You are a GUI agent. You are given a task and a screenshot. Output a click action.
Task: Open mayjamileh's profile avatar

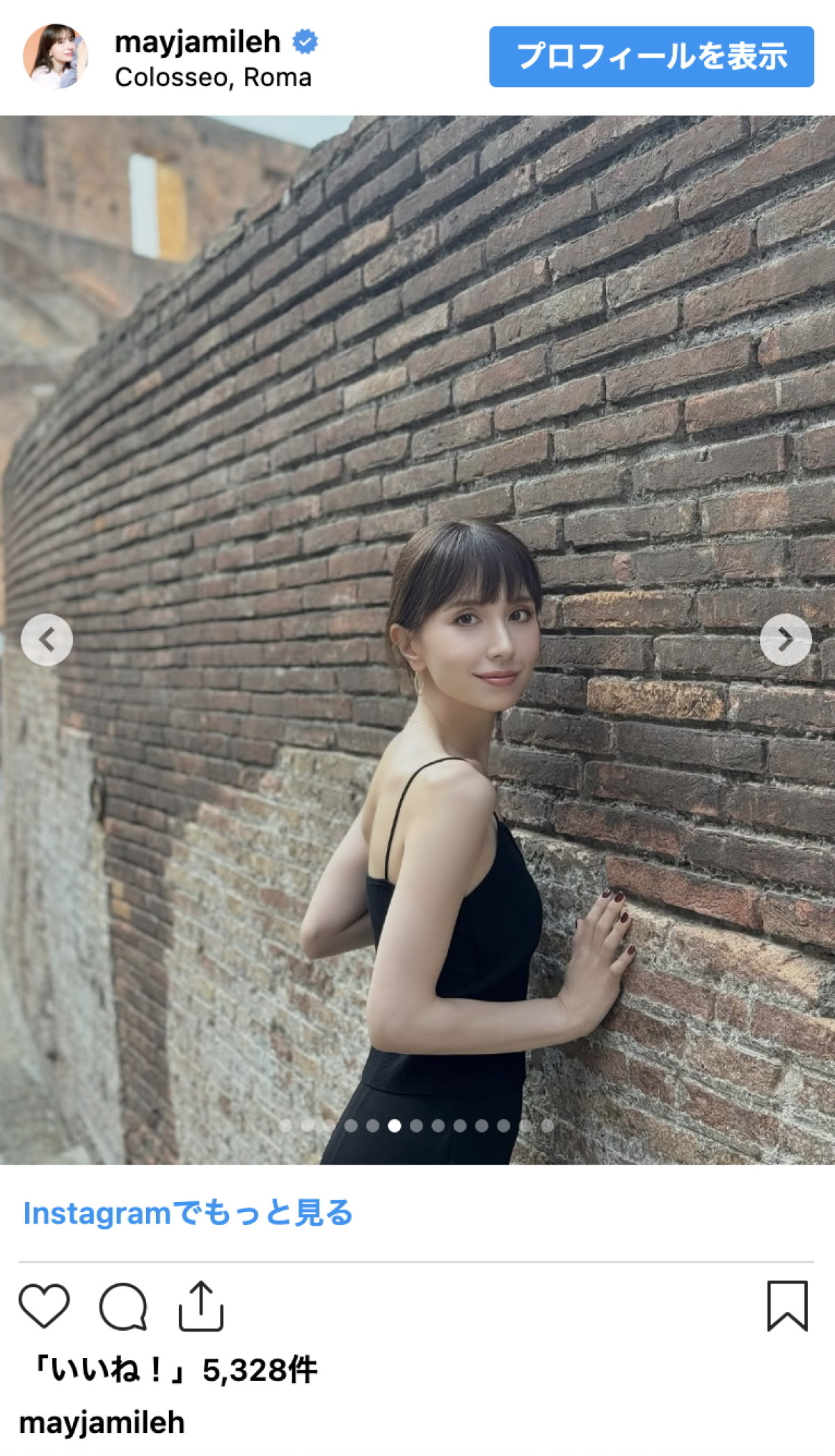56,56
